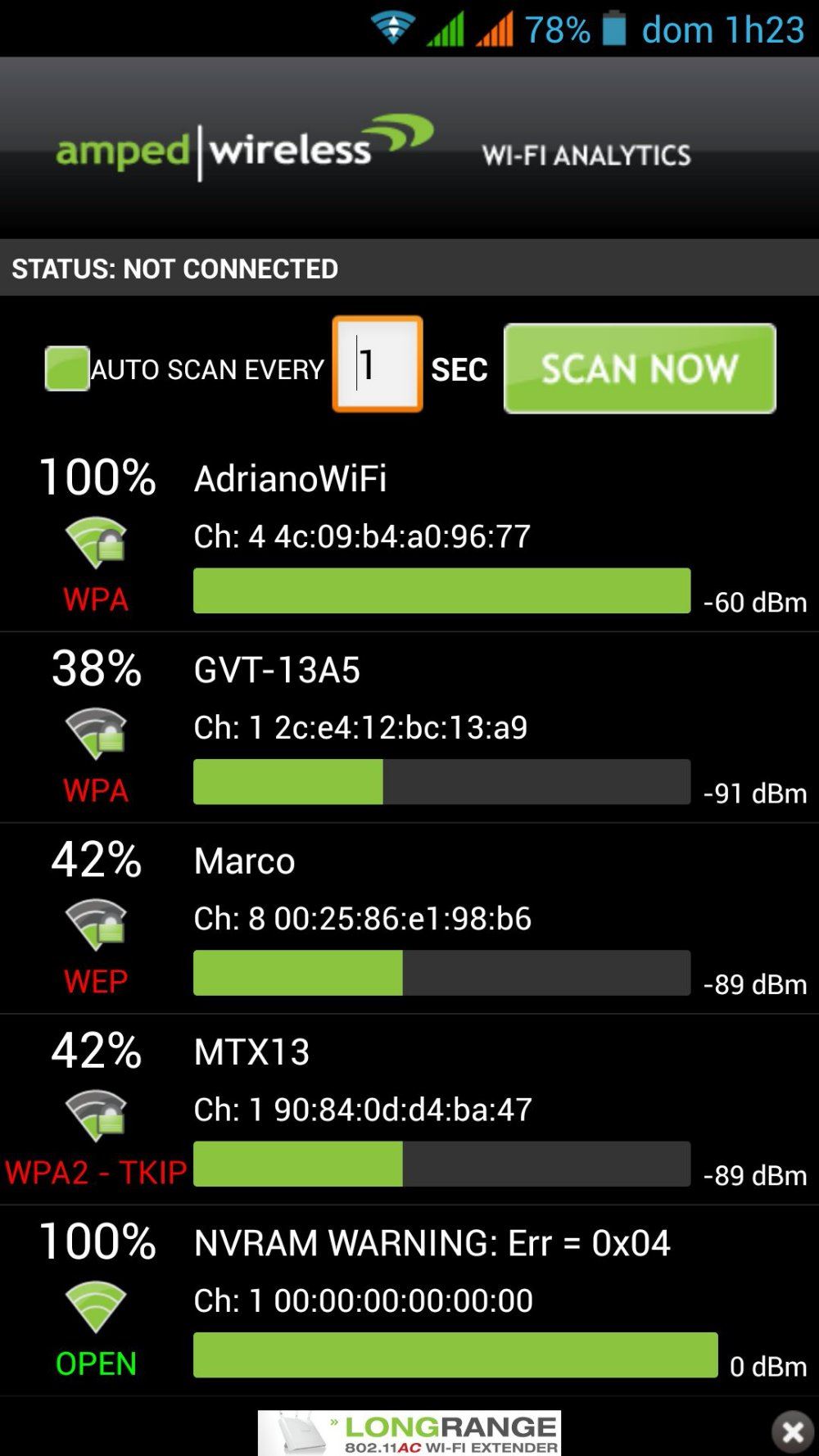Toggle the Auto Scan Every checkbox
Viewport: 819px width, 1456px height.
pos(67,369)
